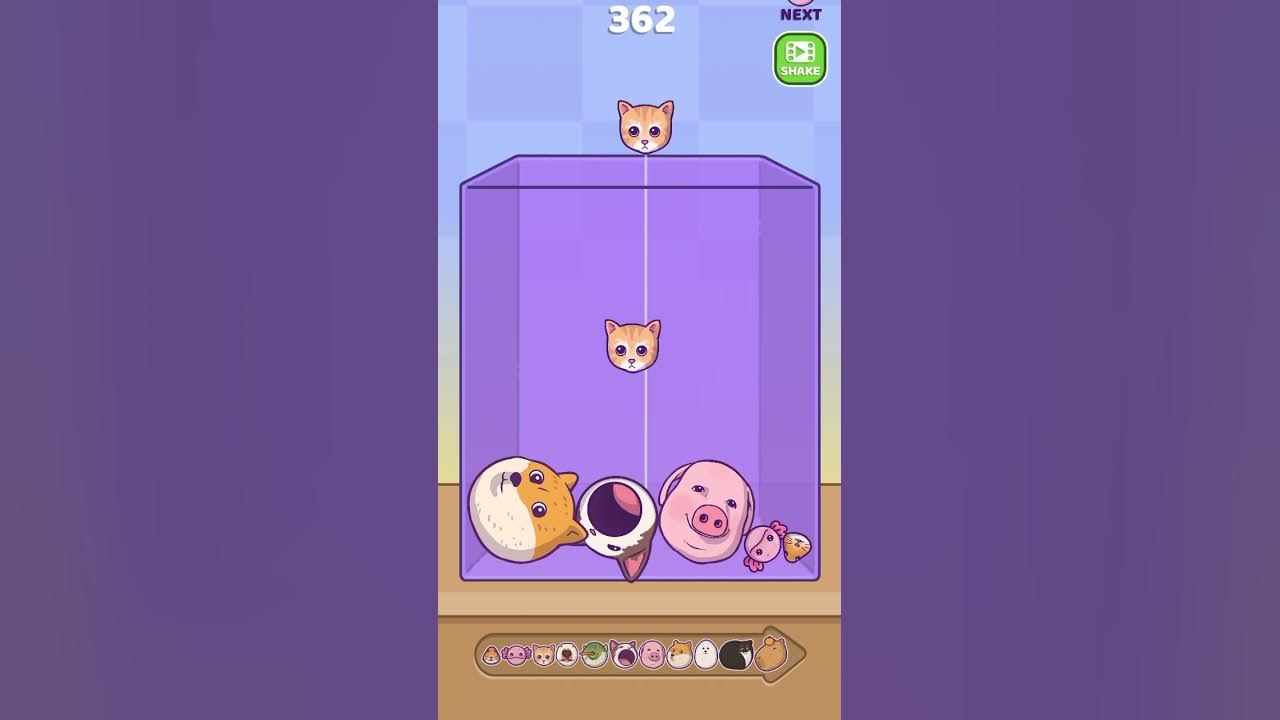The width and height of the screenshot is (1280, 720).
Task: Tap the green SHAKE button
Action: point(800,59)
